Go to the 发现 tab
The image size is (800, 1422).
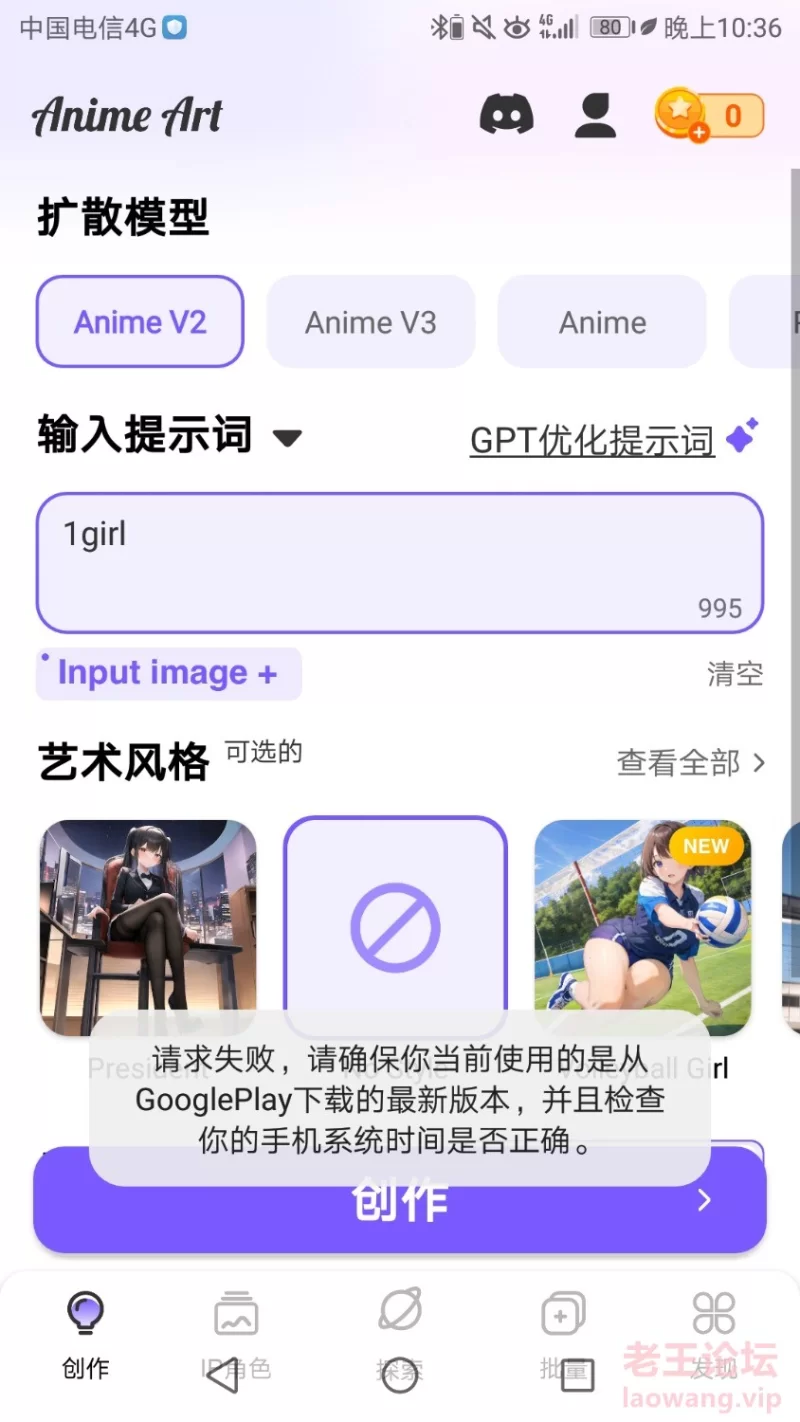pos(714,1333)
